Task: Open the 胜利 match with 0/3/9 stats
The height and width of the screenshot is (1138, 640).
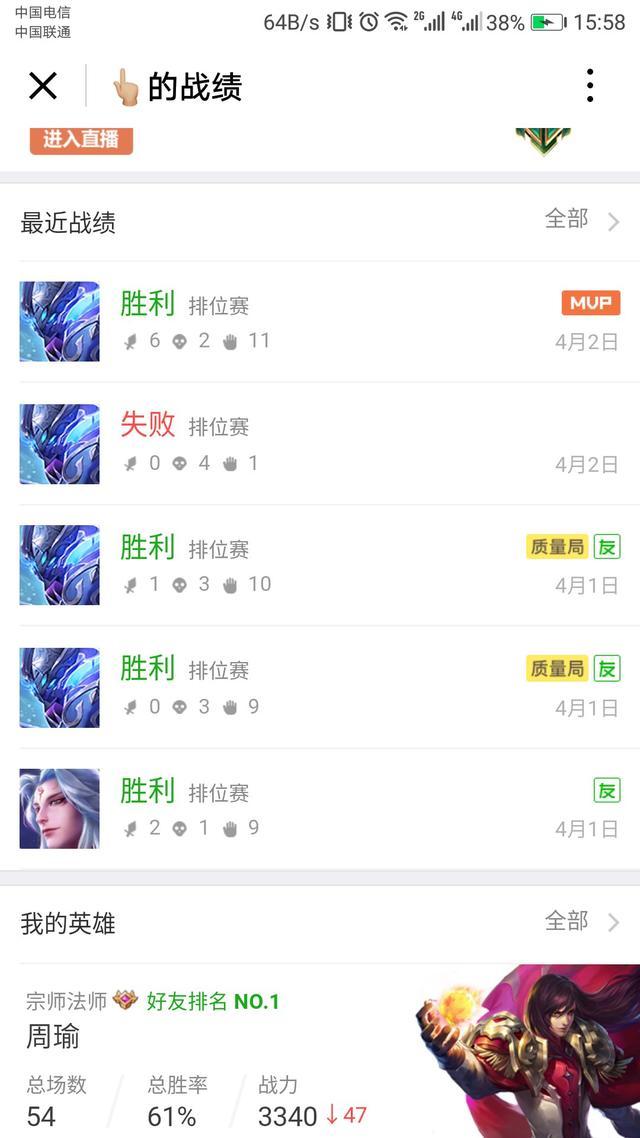Action: (320, 687)
